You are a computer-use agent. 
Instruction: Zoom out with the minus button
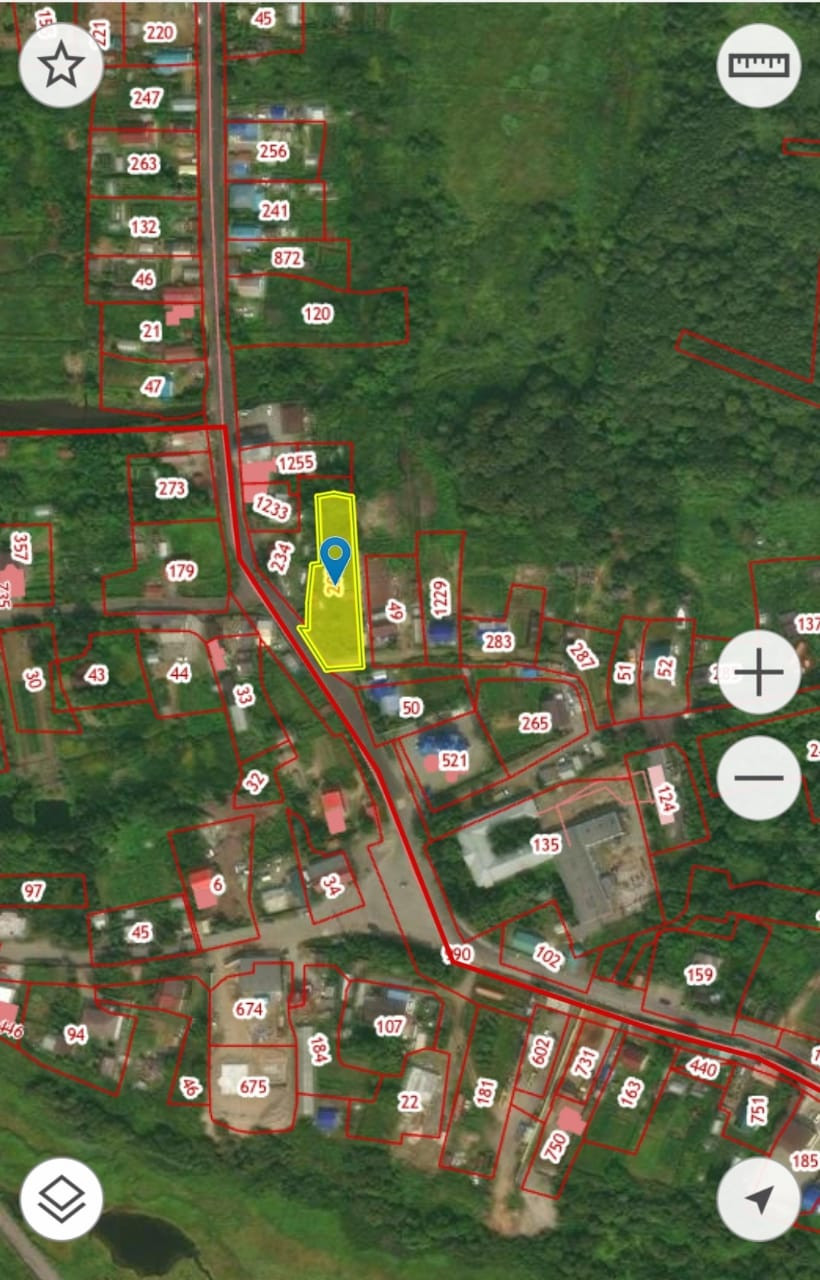[759, 778]
